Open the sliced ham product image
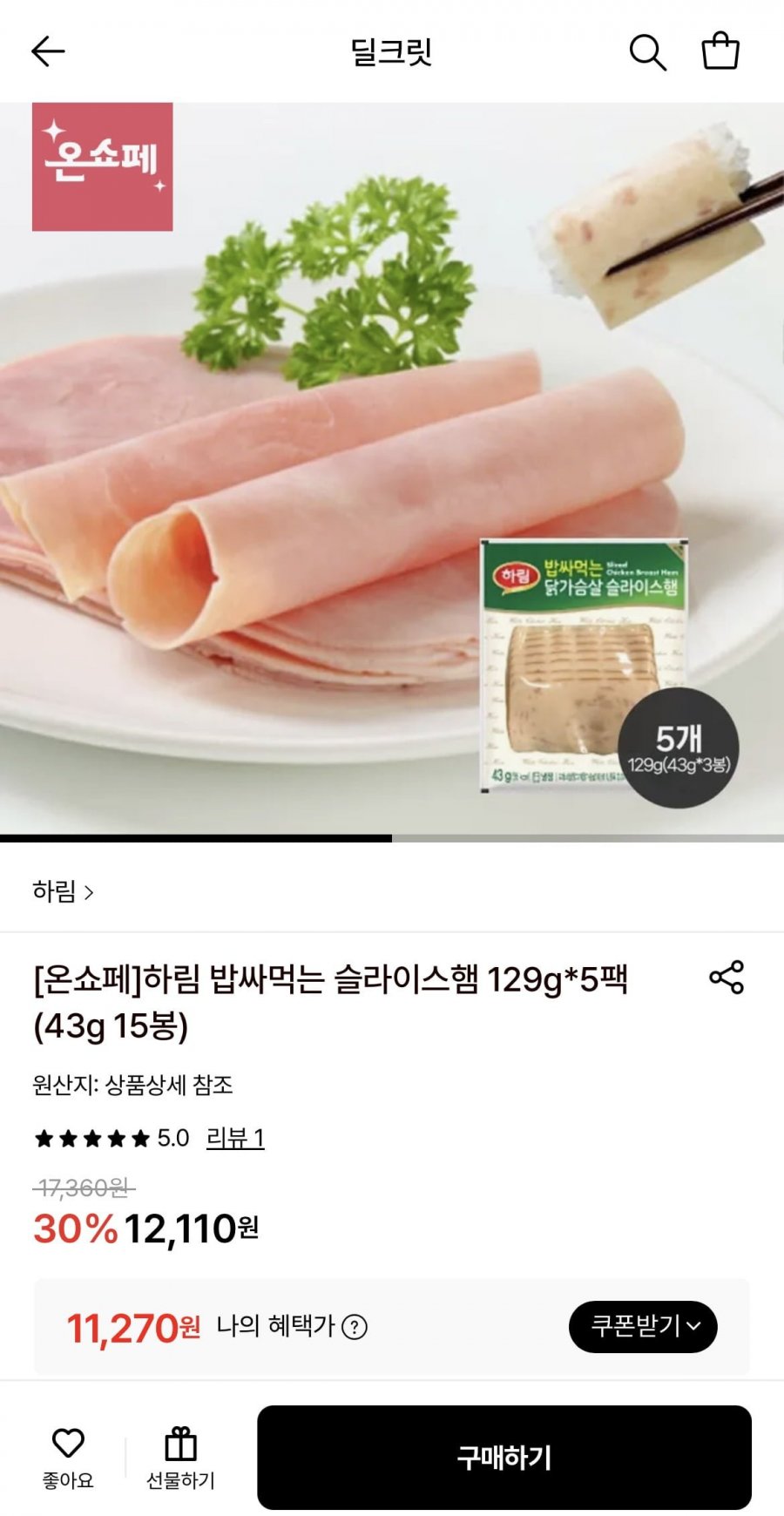Viewport: 784px width, 1516px height. point(392,470)
